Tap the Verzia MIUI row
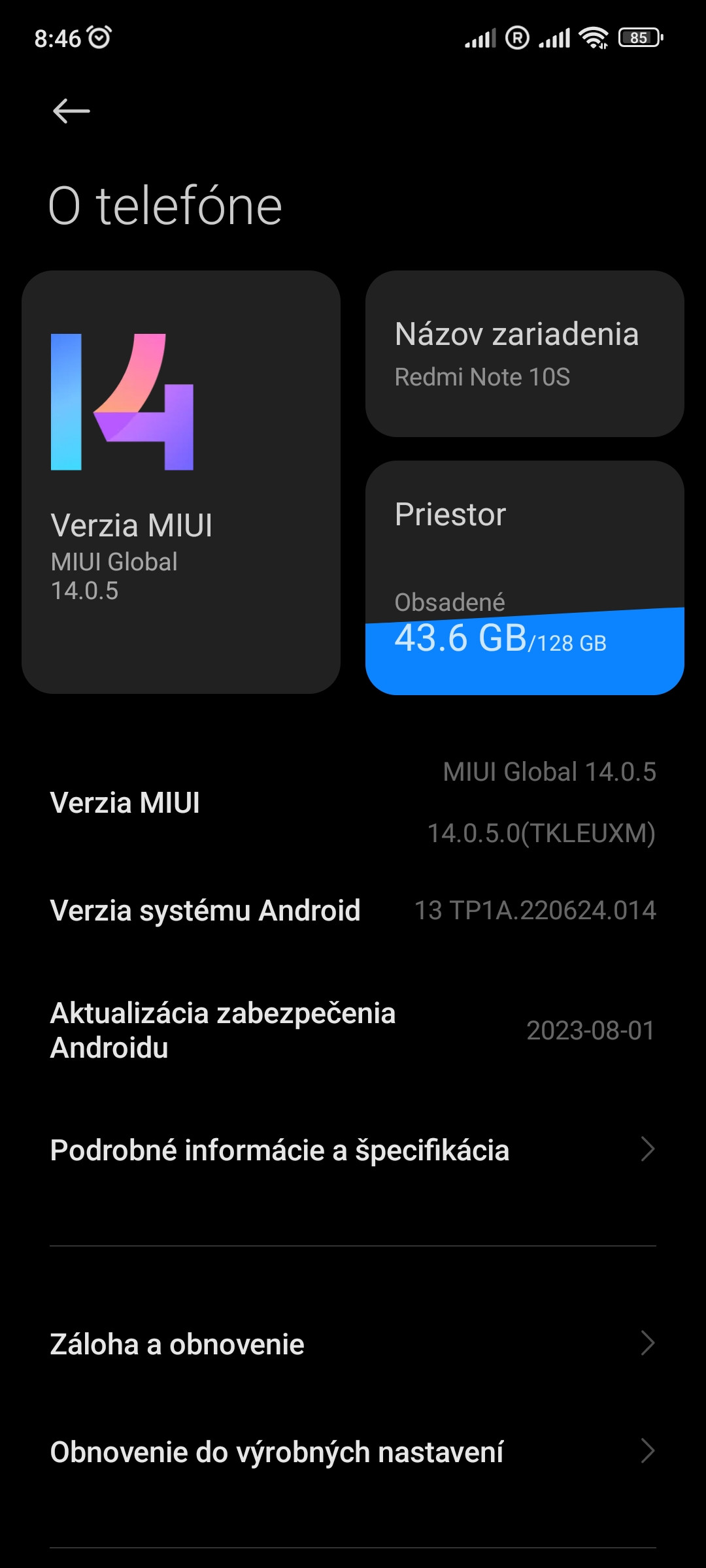This screenshot has height=1568, width=706. pos(353,802)
